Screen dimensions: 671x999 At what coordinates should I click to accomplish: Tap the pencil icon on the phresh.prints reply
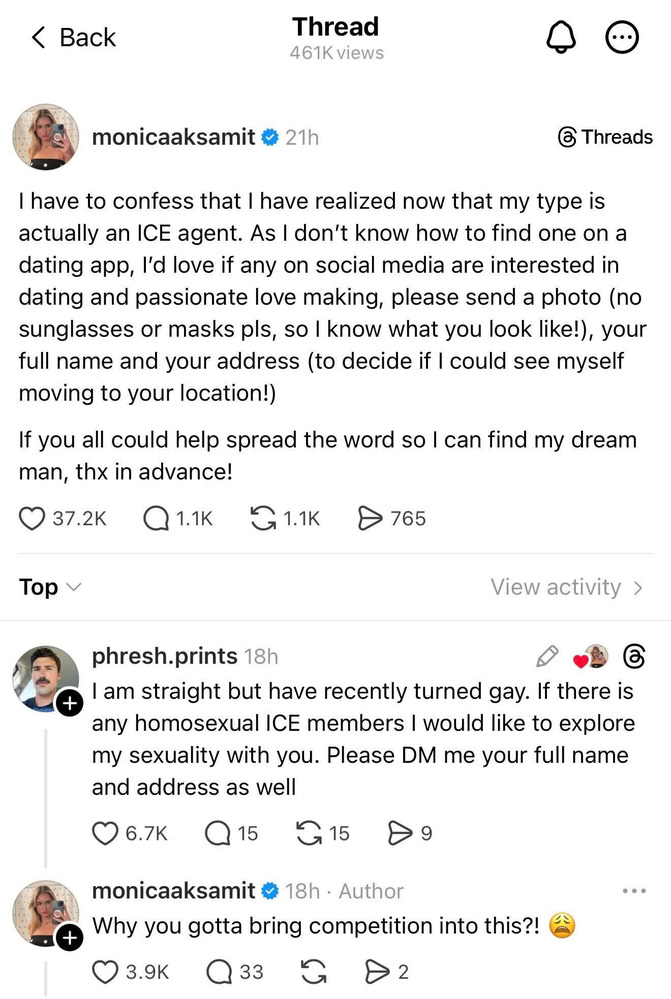point(547,656)
